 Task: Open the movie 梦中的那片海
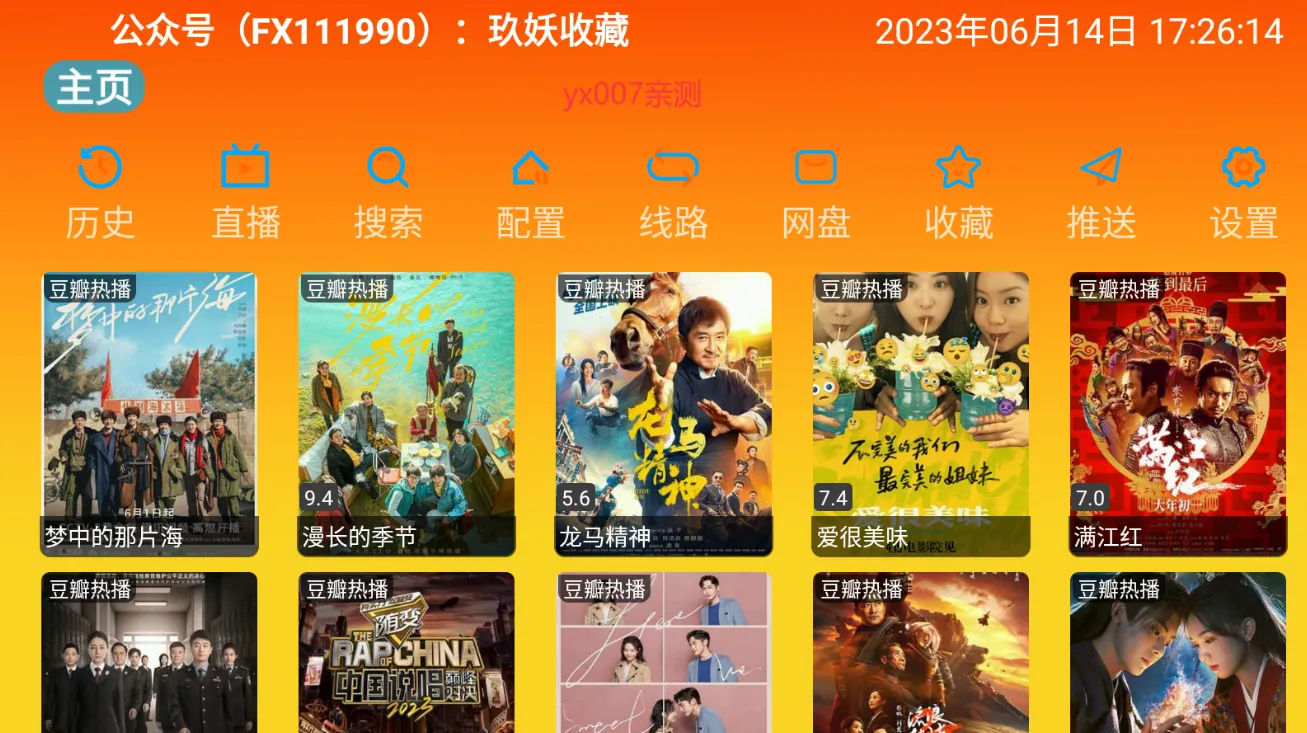click(149, 413)
